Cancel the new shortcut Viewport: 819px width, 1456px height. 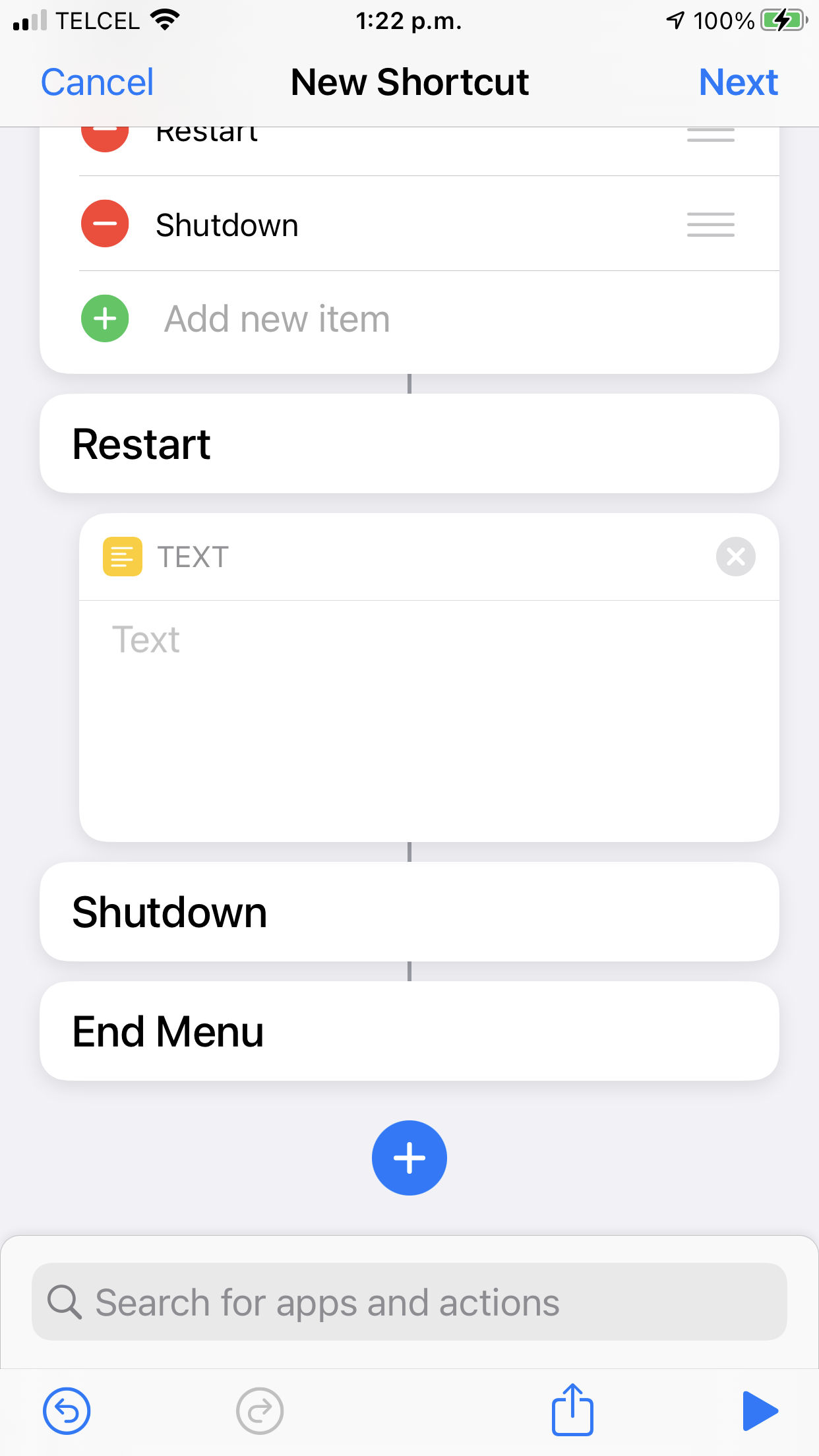[97, 82]
